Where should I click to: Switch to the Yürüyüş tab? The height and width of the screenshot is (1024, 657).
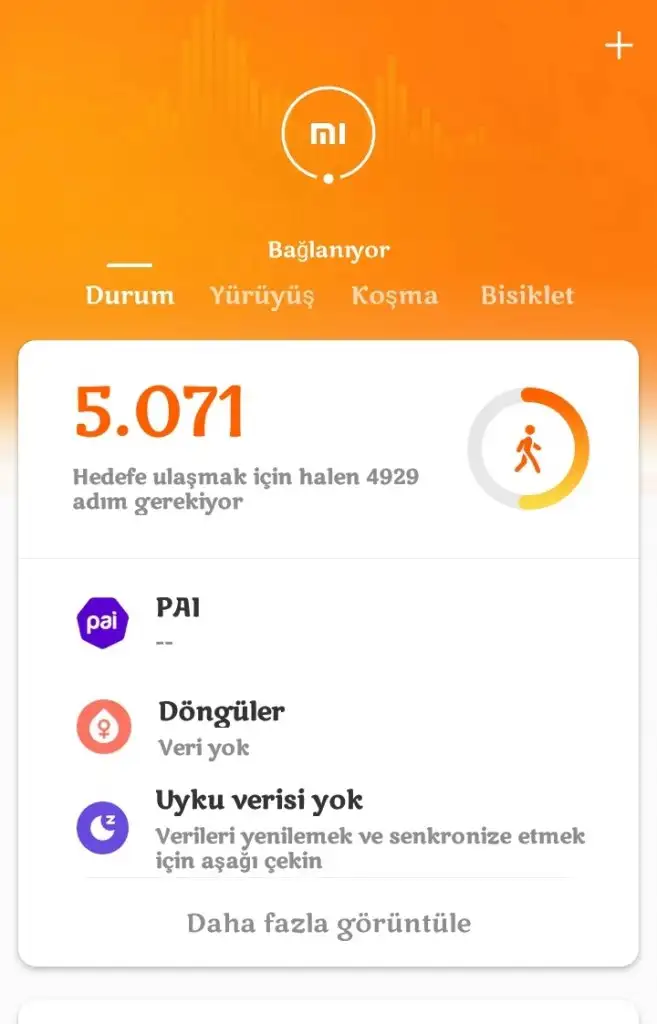tap(262, 295)
